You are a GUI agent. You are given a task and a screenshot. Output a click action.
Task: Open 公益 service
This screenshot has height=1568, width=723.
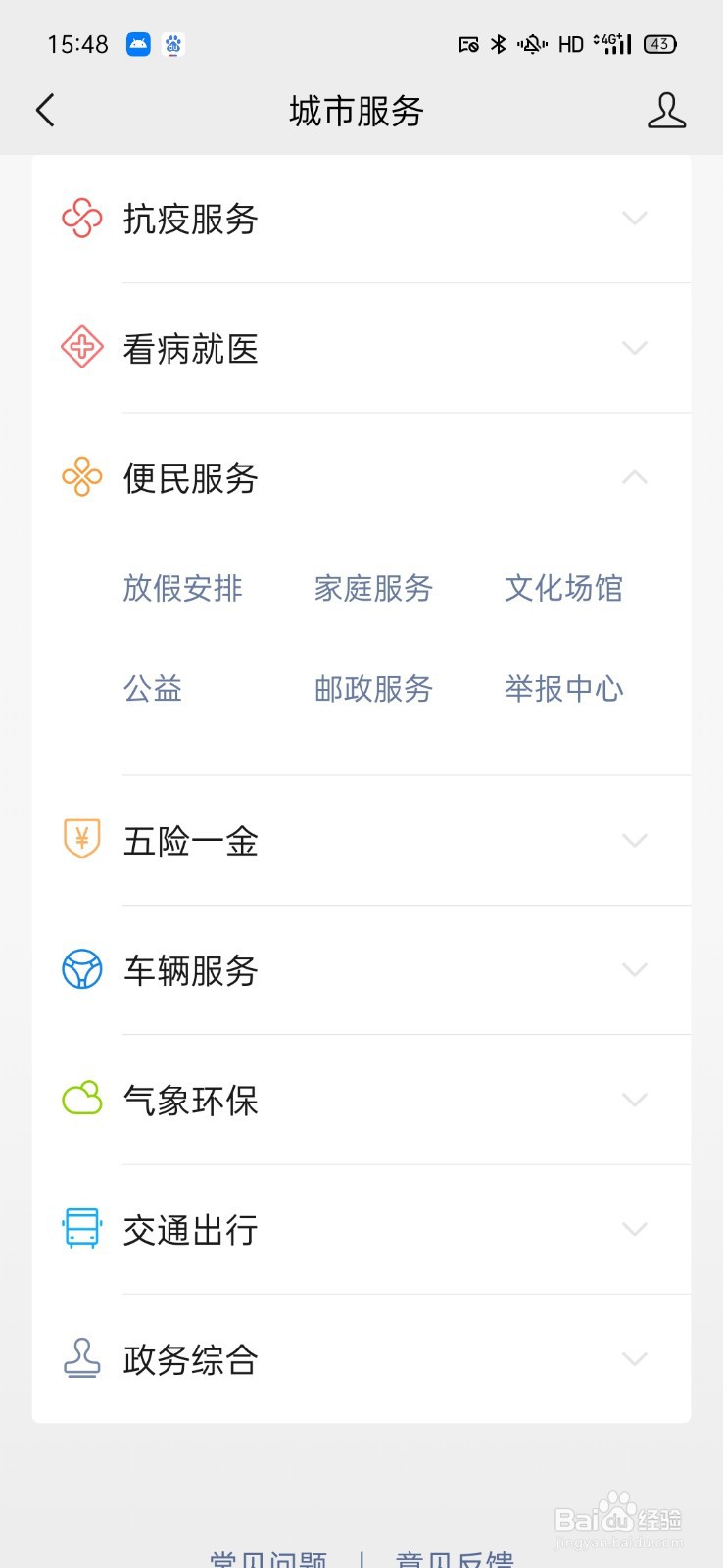[x=153, y=689]
